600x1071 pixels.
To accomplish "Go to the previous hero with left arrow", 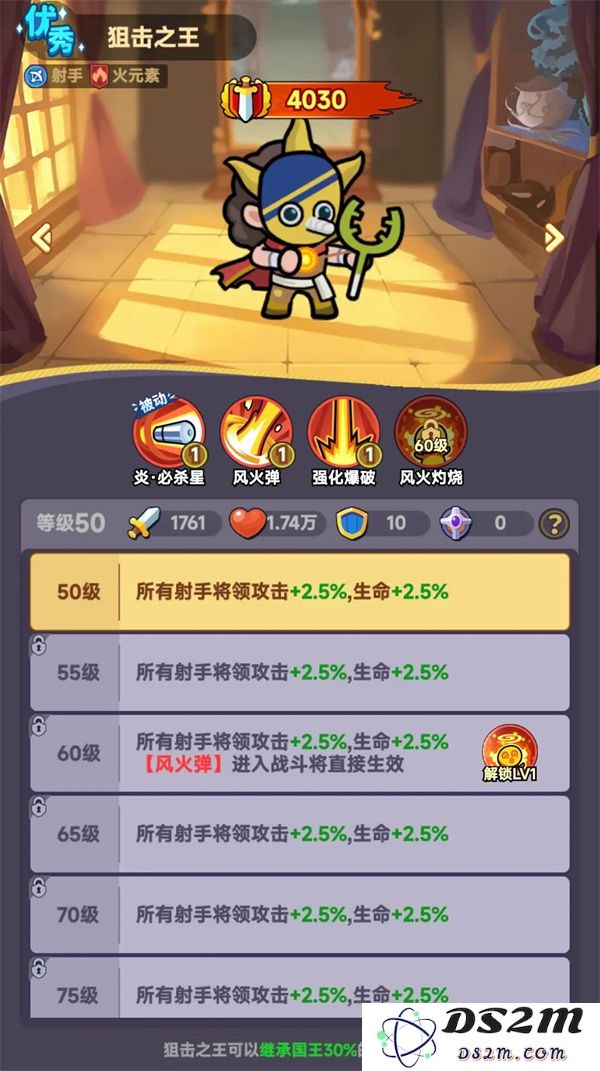I will pos(42,237).
